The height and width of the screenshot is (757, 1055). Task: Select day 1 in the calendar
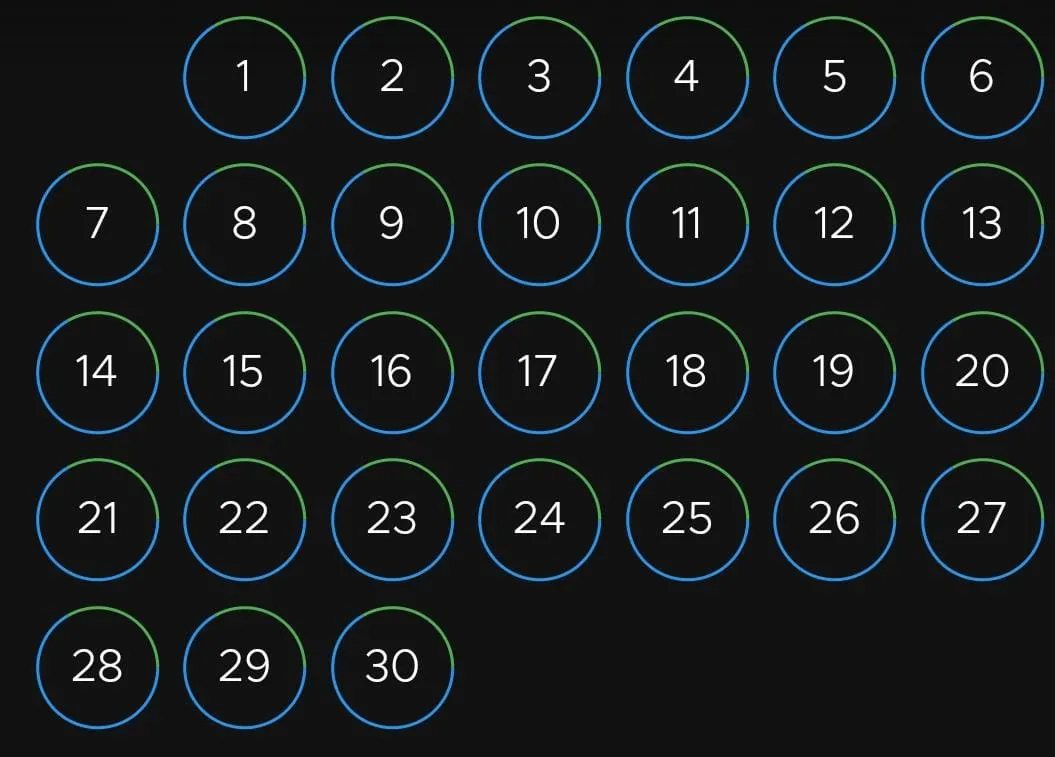pos(244,77)
